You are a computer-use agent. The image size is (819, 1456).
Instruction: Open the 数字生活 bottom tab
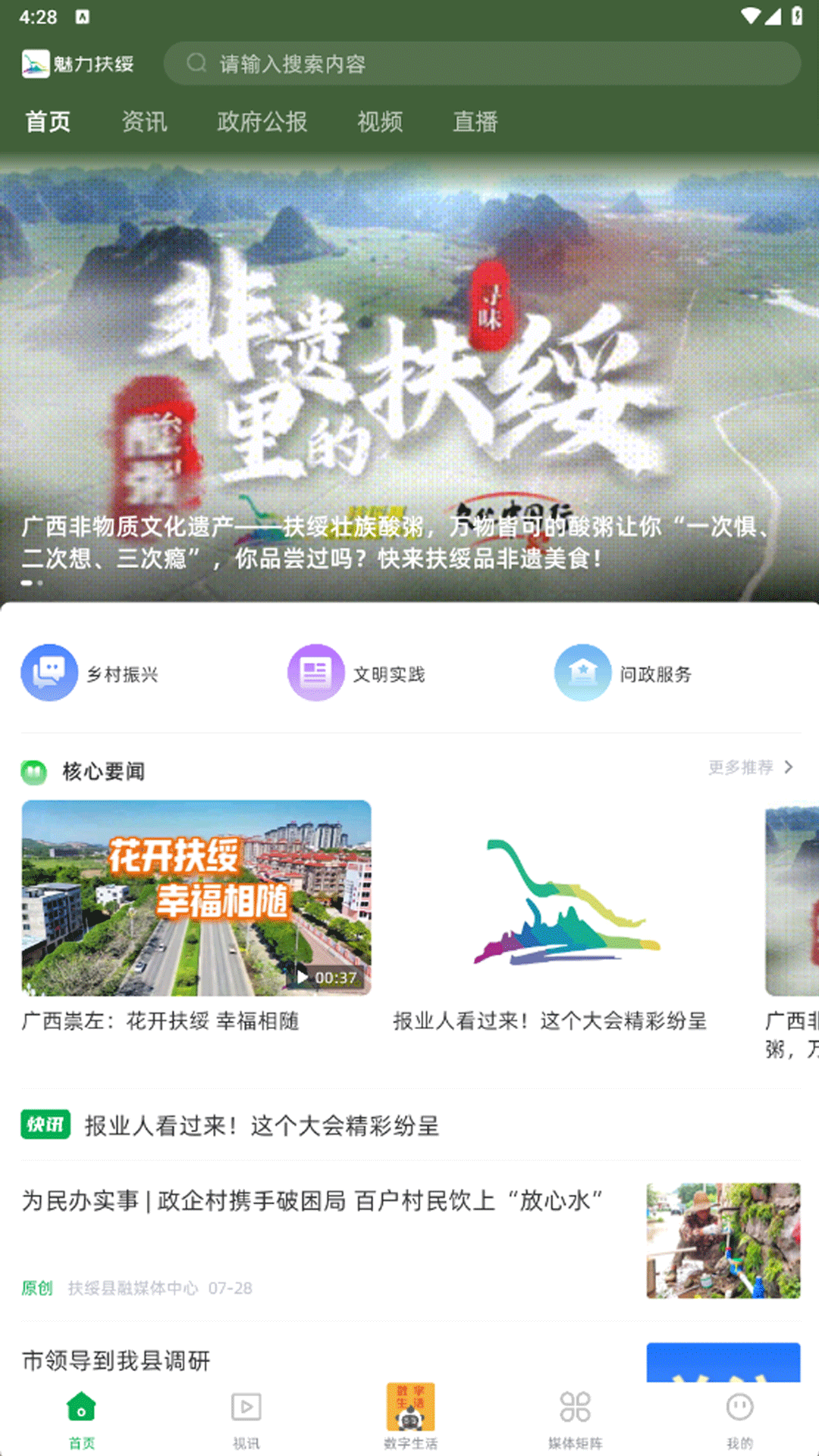(x=410, y=1417)
